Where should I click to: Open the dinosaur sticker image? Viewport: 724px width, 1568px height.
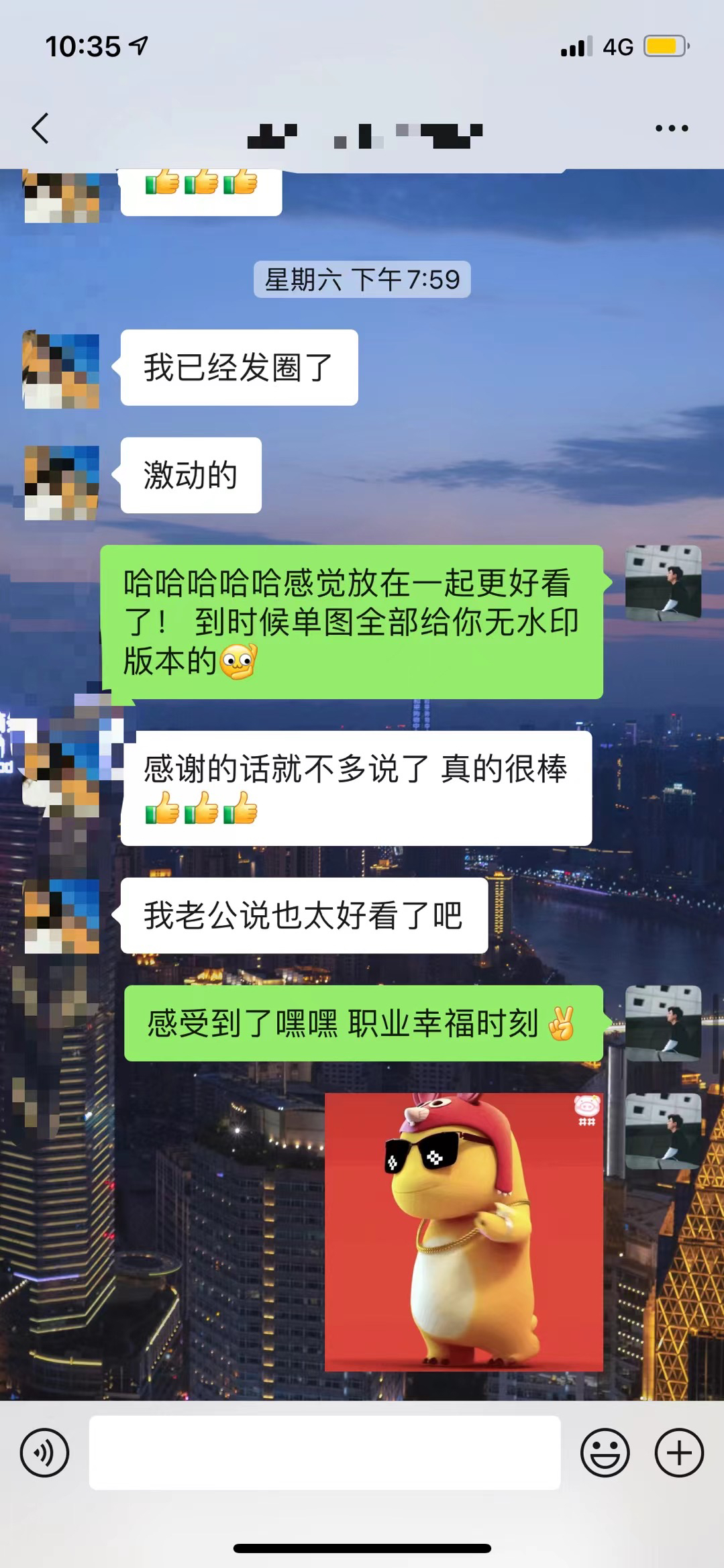point(464,1231)
